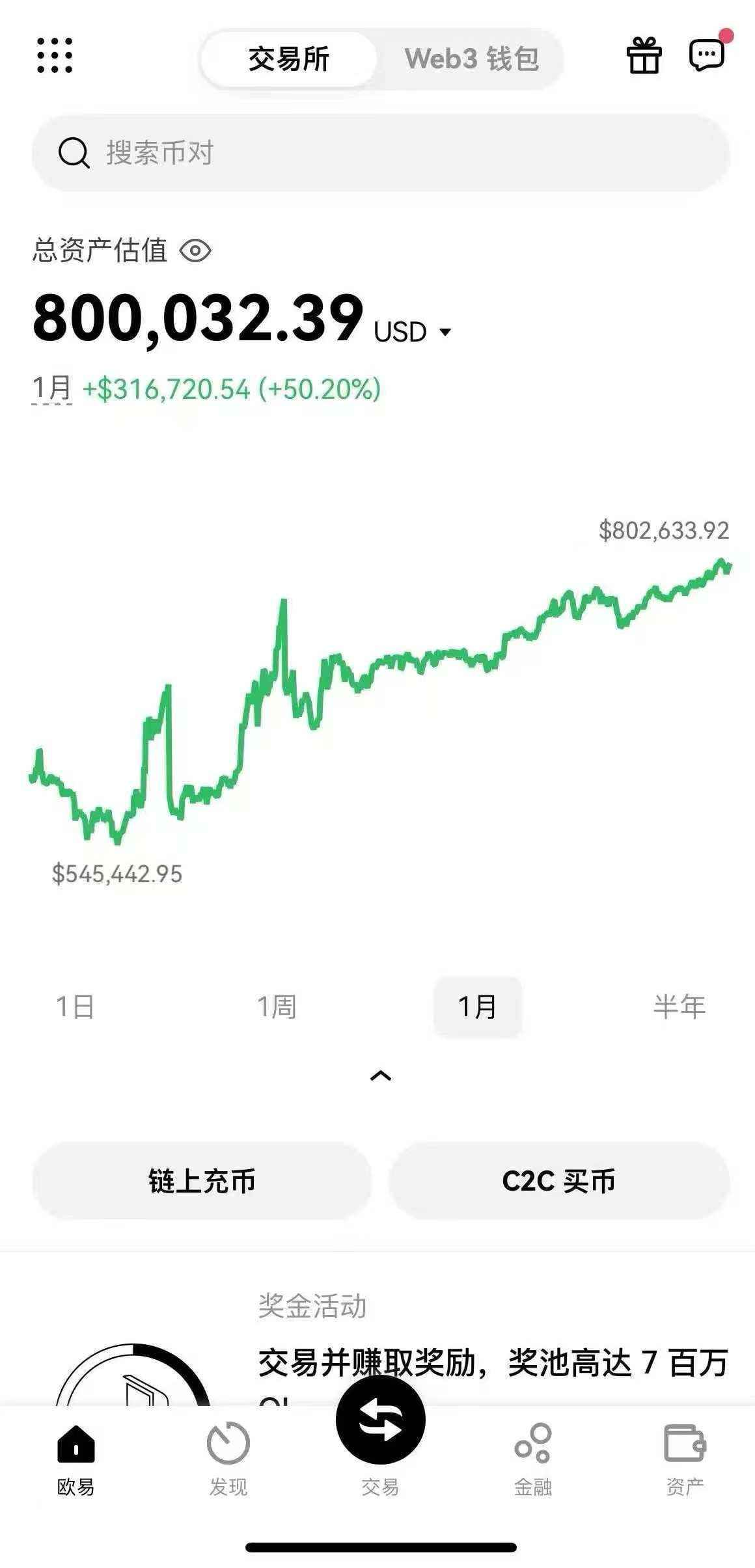Collapse the chart with the up chevron

pyautogui.click(x=381, y=1075)
